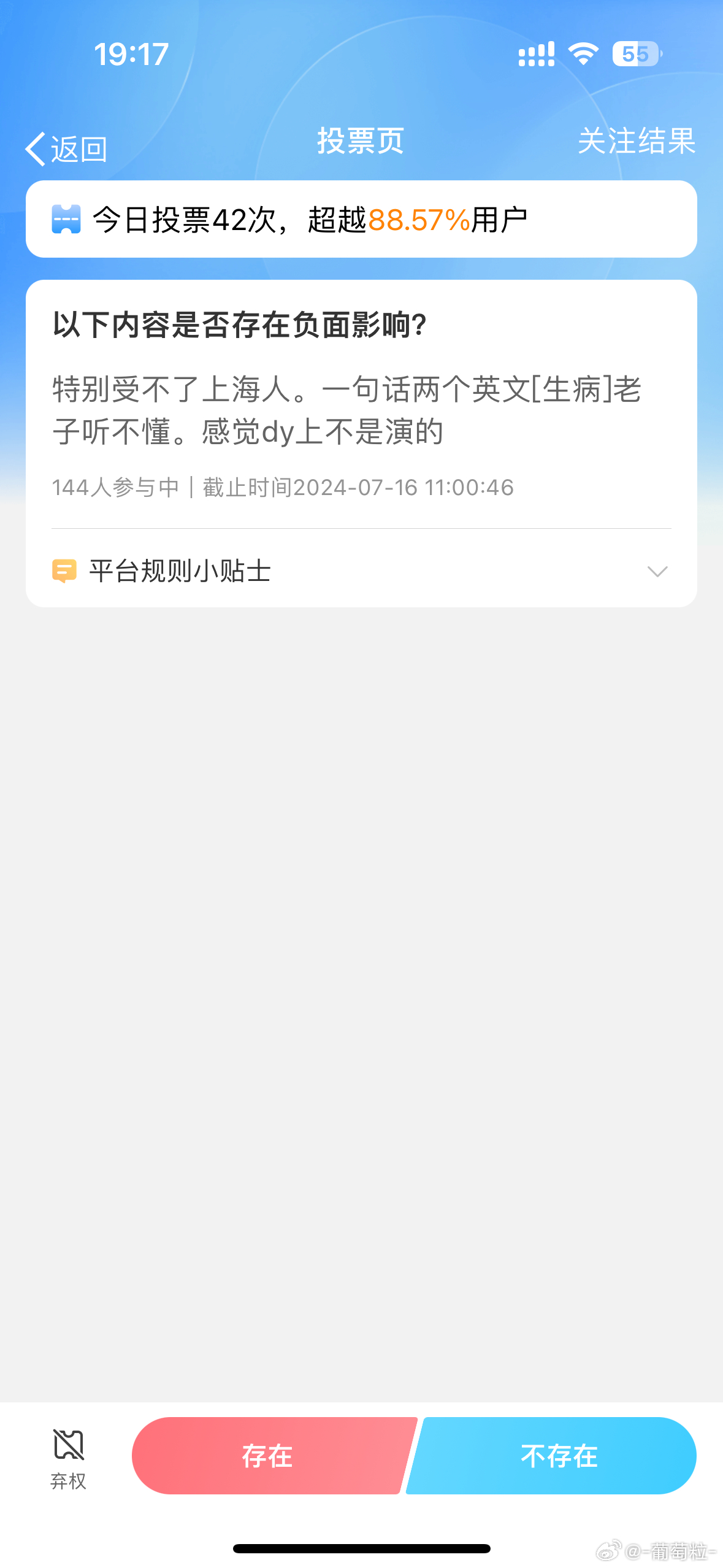Expand the 平台规则小贴士 section
The image size is (723, 1568).
click(x=361, y=571)
